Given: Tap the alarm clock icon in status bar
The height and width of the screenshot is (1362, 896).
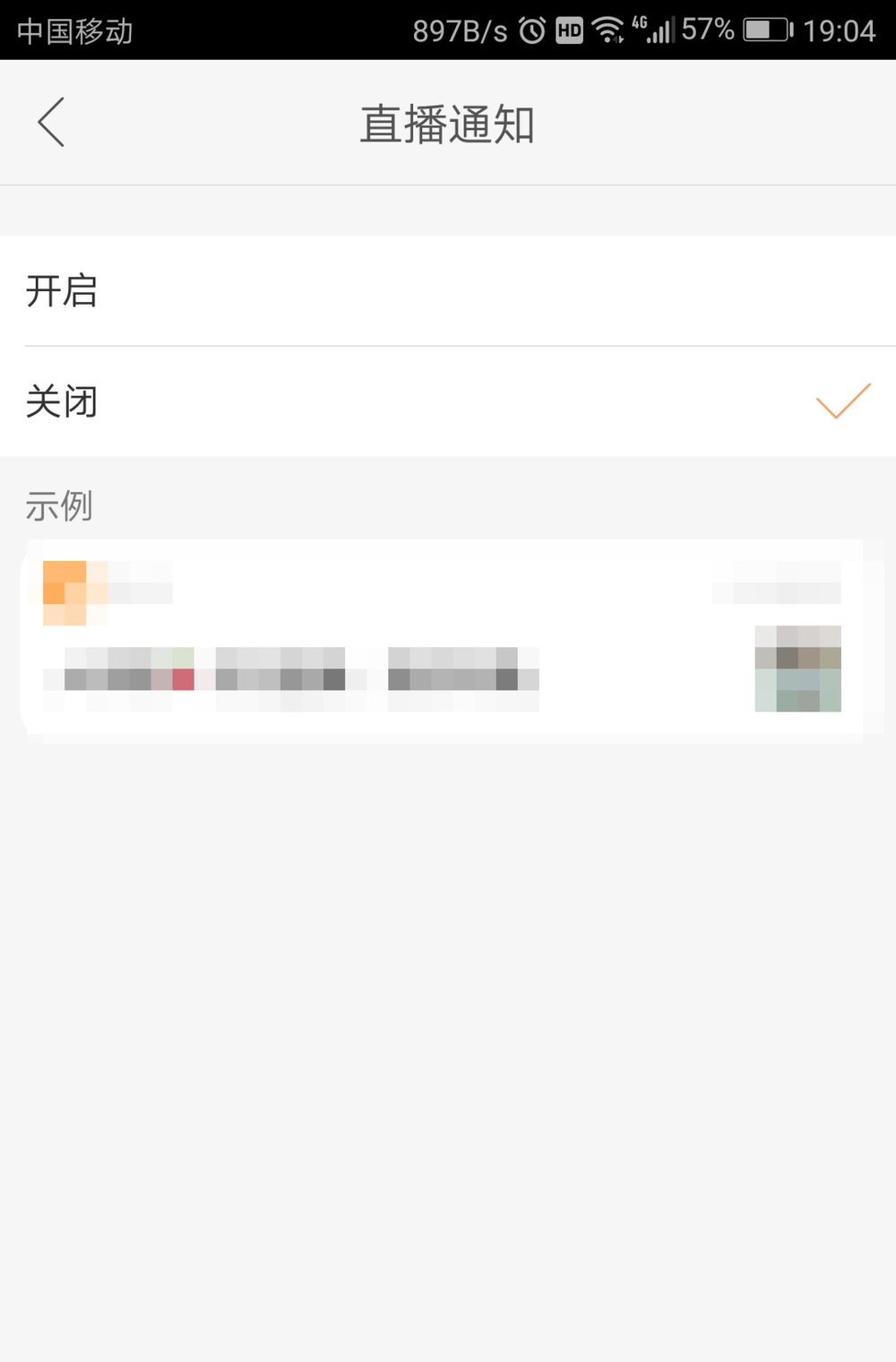Looking at the screenshot, I should tap(530, 30).
